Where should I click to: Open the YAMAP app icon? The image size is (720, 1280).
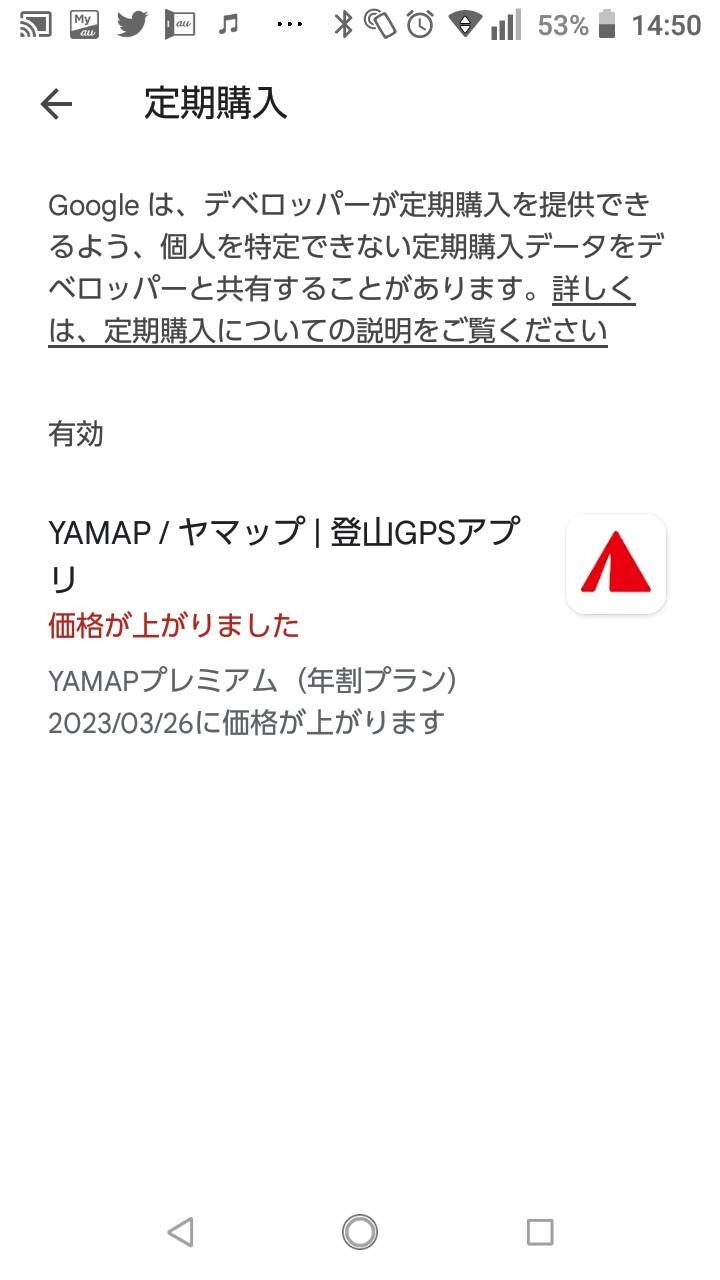[x=615, y=563]
